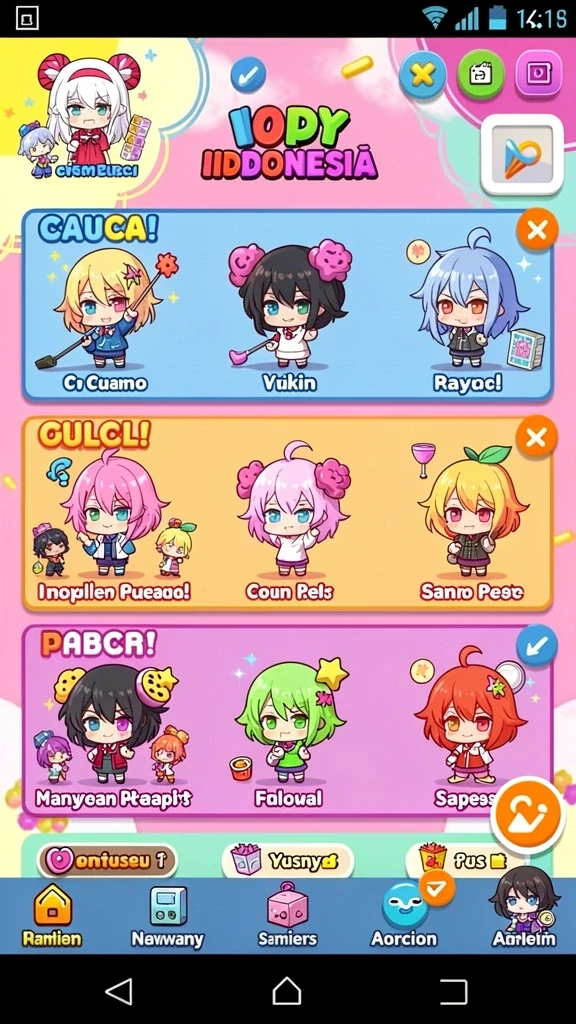Tap the yellow X button at top
Screen dimensions: 576x1024
point(423,74)
